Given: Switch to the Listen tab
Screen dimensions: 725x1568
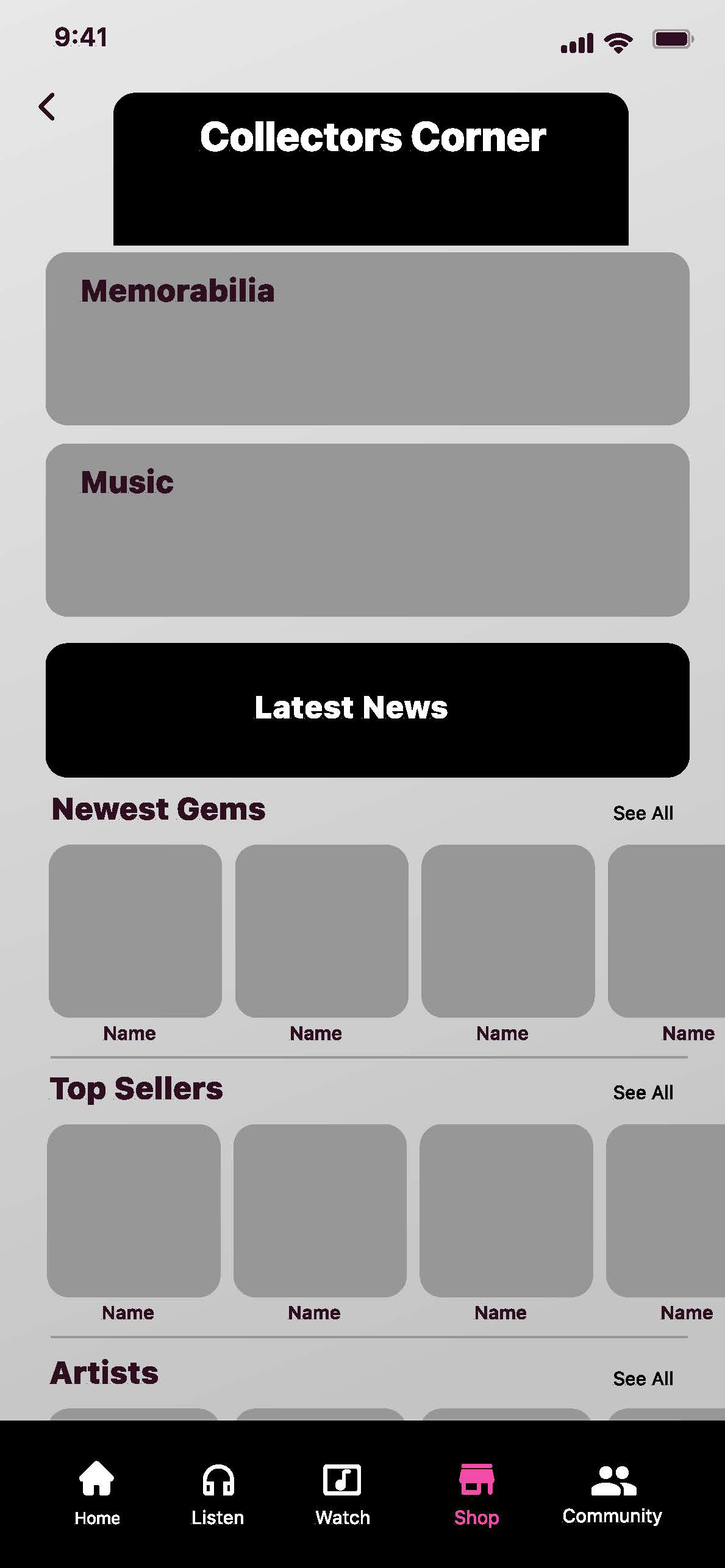Looking at the screenshot, I should pos(218,1493).
